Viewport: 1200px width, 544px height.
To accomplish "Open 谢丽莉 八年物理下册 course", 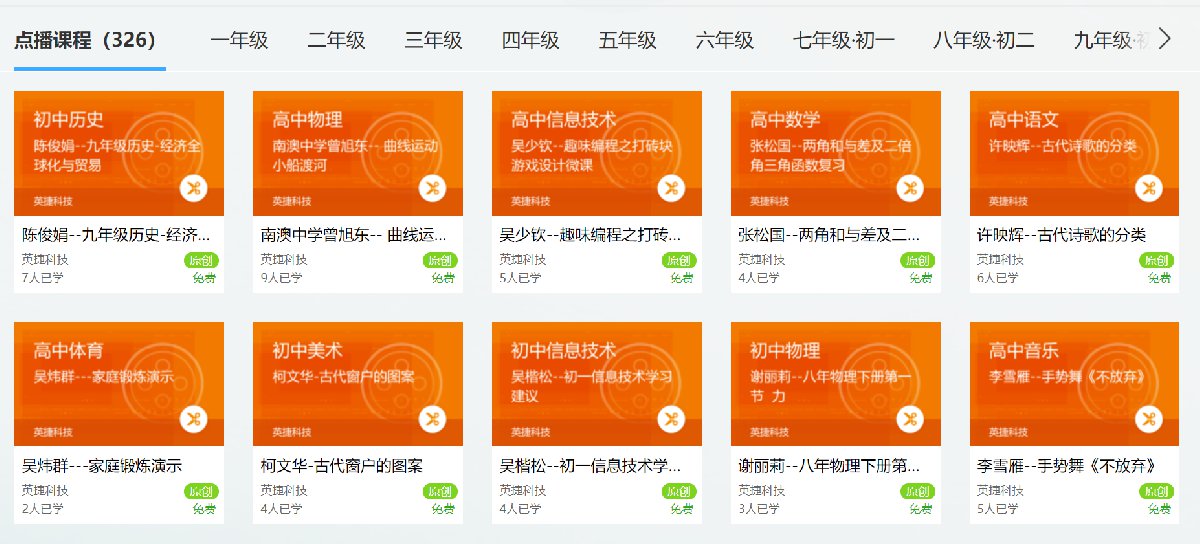I will [x=835, y=384].
